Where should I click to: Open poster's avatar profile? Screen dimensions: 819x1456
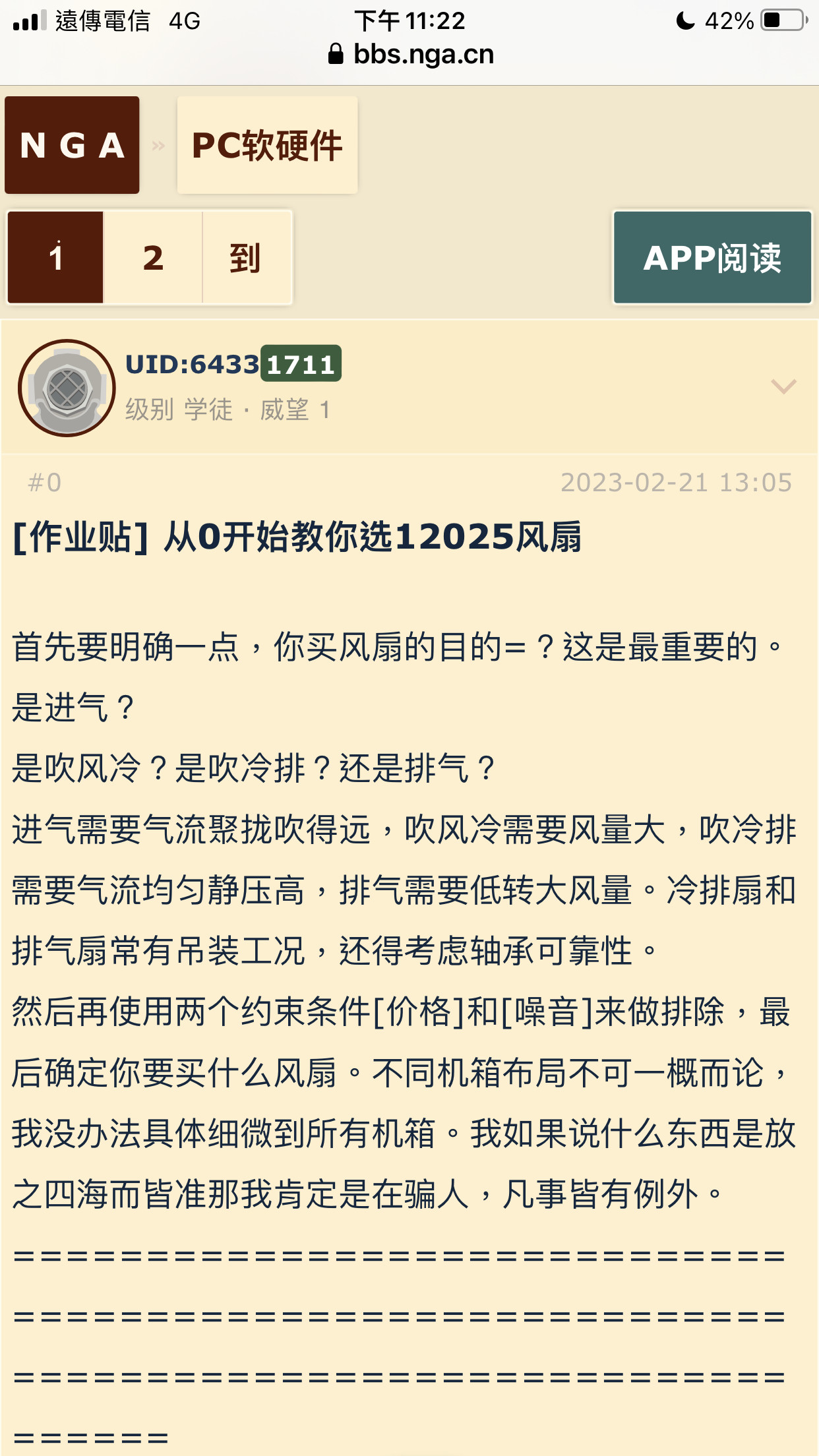tap(67, 388)
